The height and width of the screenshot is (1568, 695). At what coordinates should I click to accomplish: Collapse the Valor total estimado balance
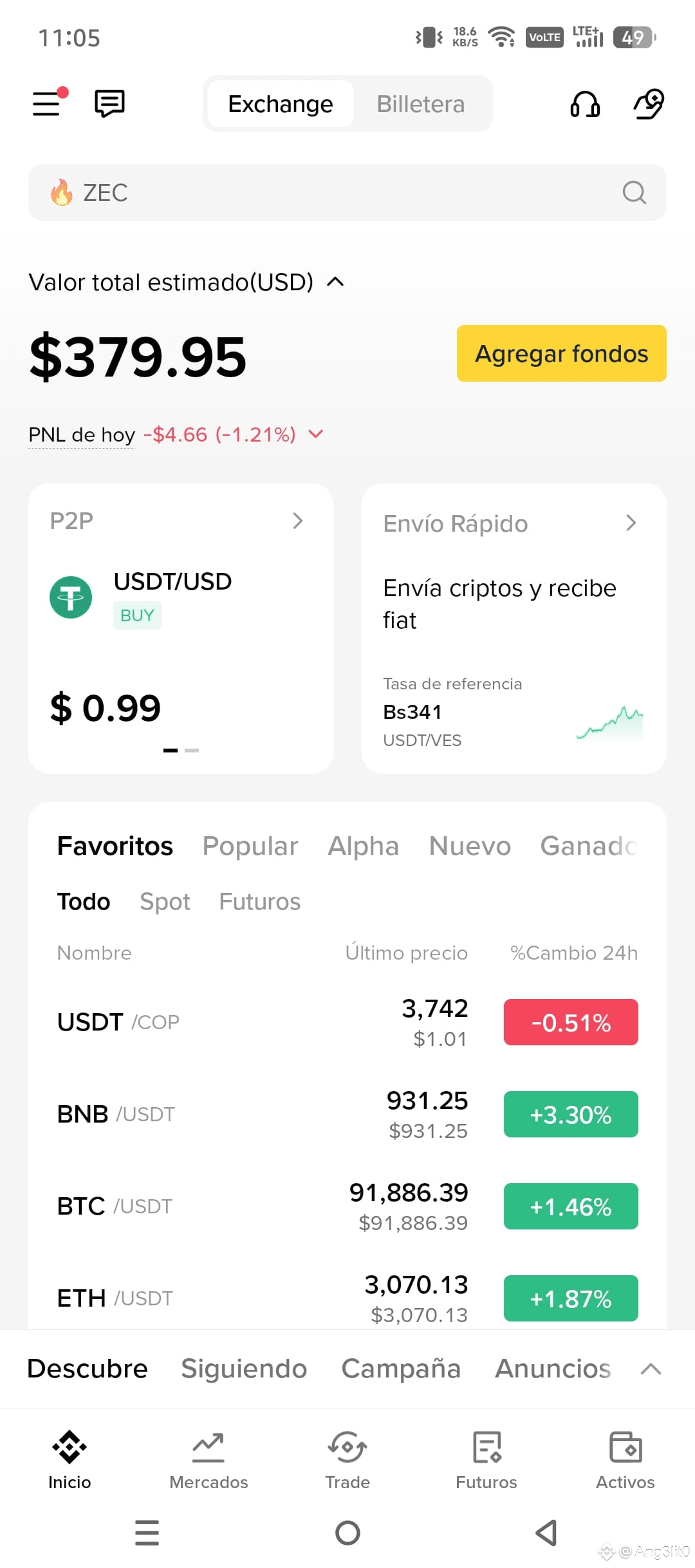coord(335,282)
